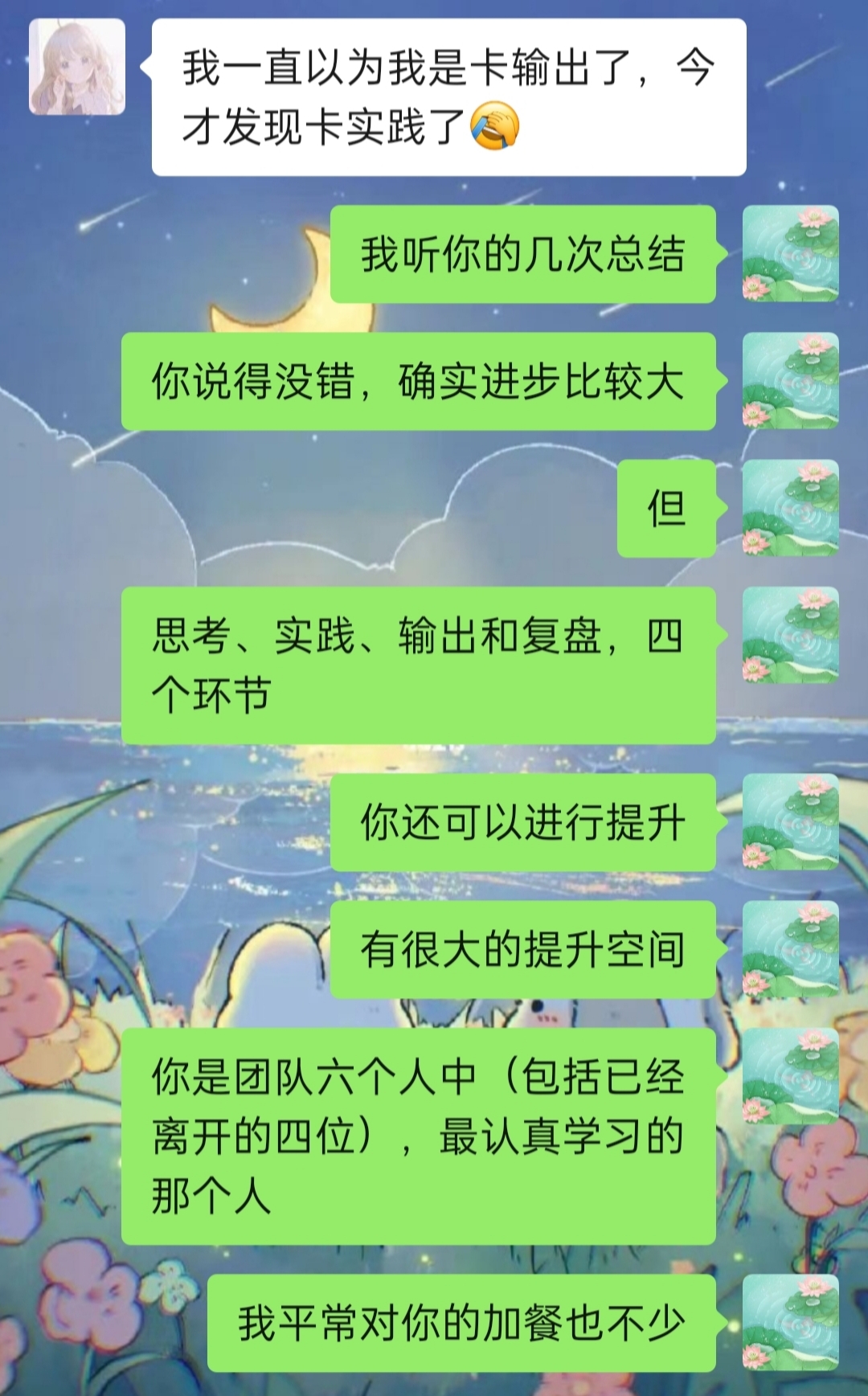Tap the lotus avatar beside the 但 message

click(x=790, y=508)
